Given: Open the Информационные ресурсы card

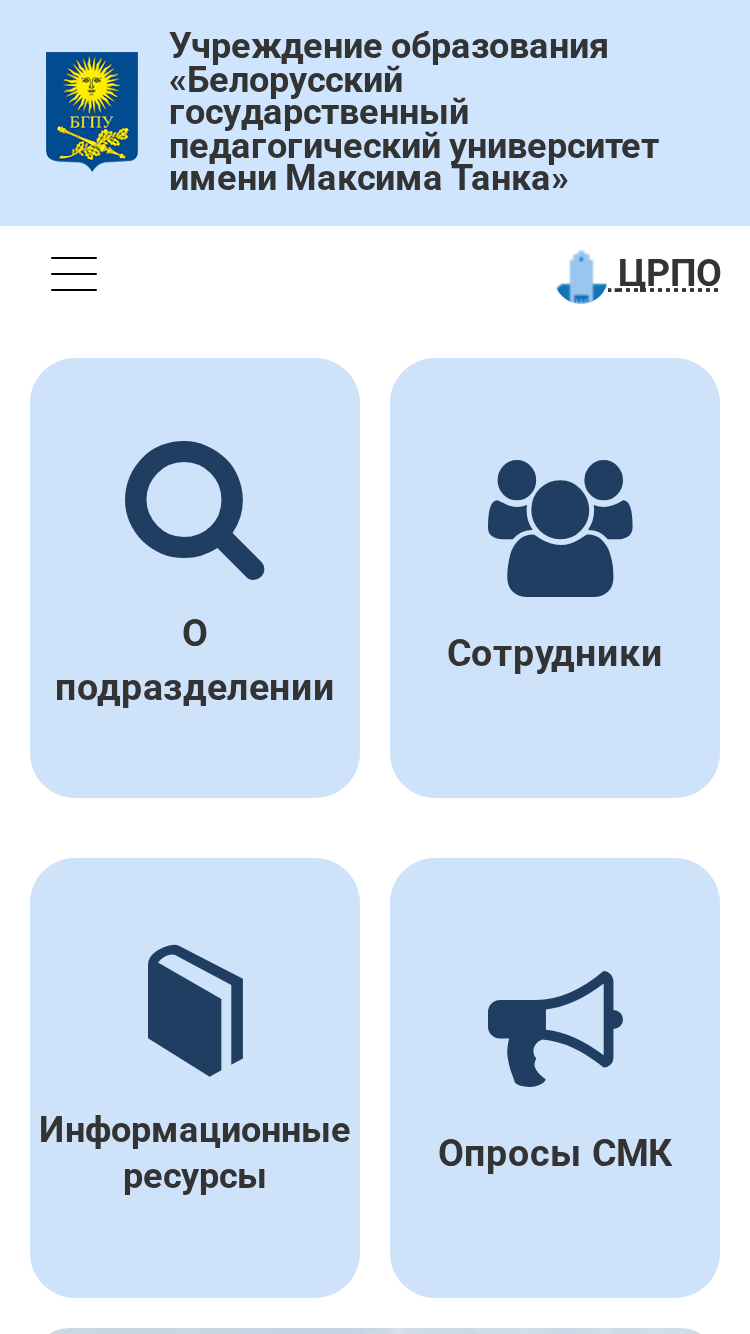Looking at the screenshot, I should 195,1078.
